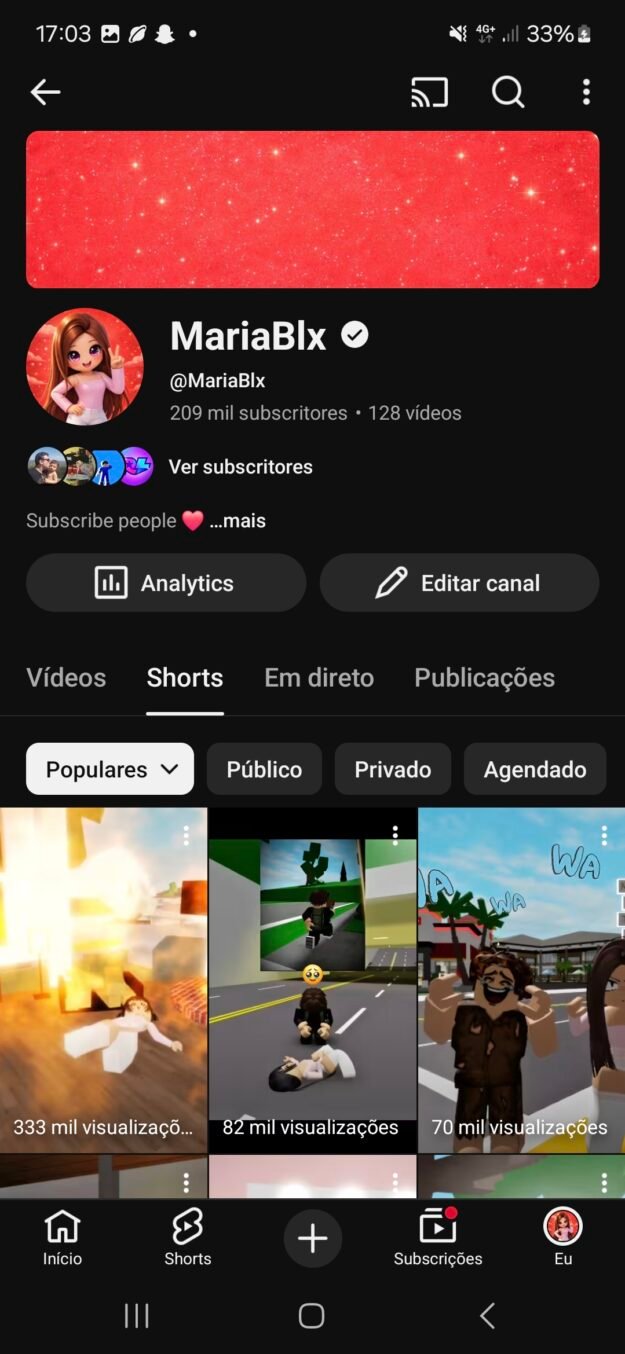
Task: Go to the Início tab
Action: [62, 1238]
